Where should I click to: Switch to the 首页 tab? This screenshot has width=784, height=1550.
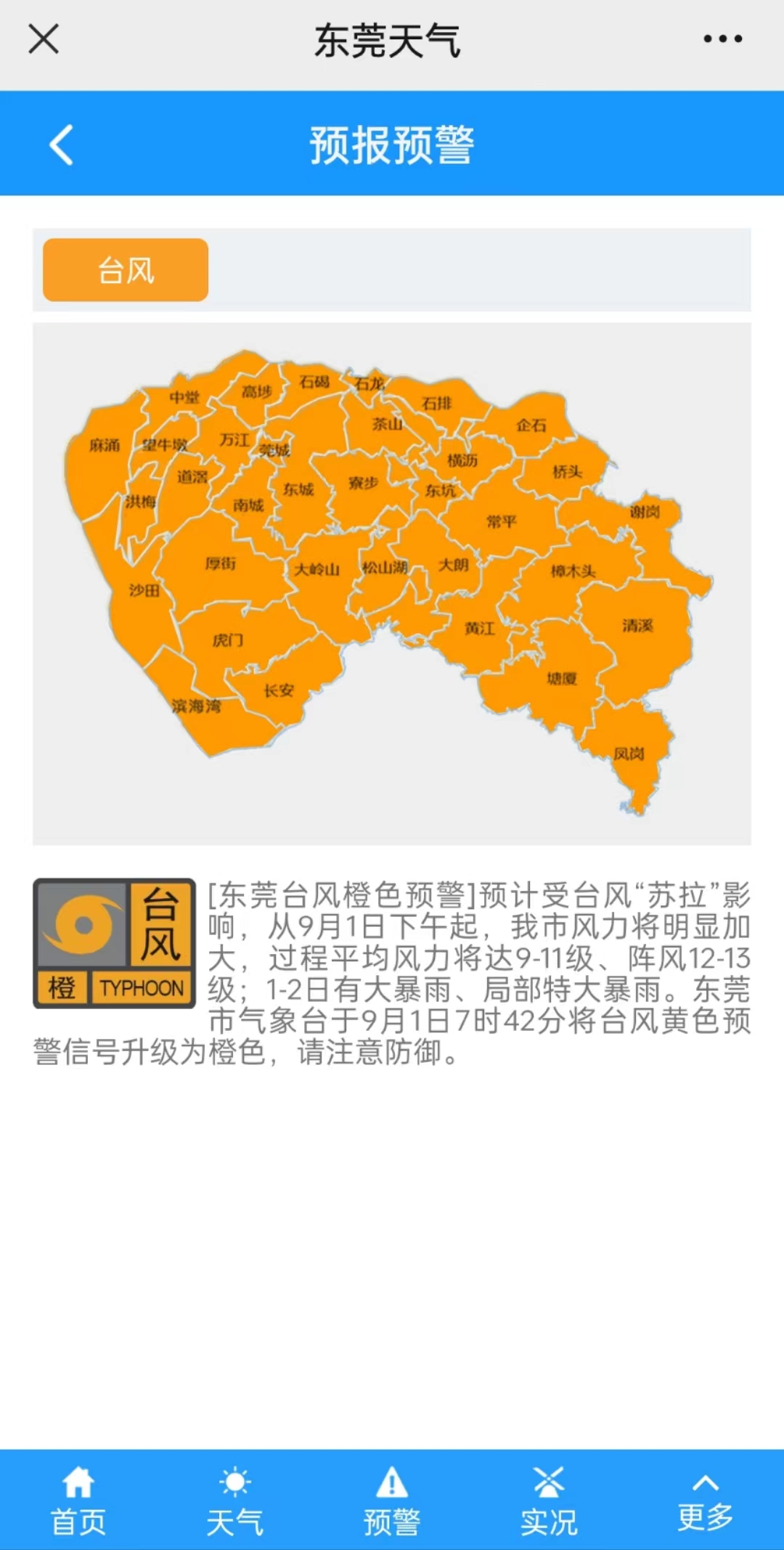(78, 1501)
